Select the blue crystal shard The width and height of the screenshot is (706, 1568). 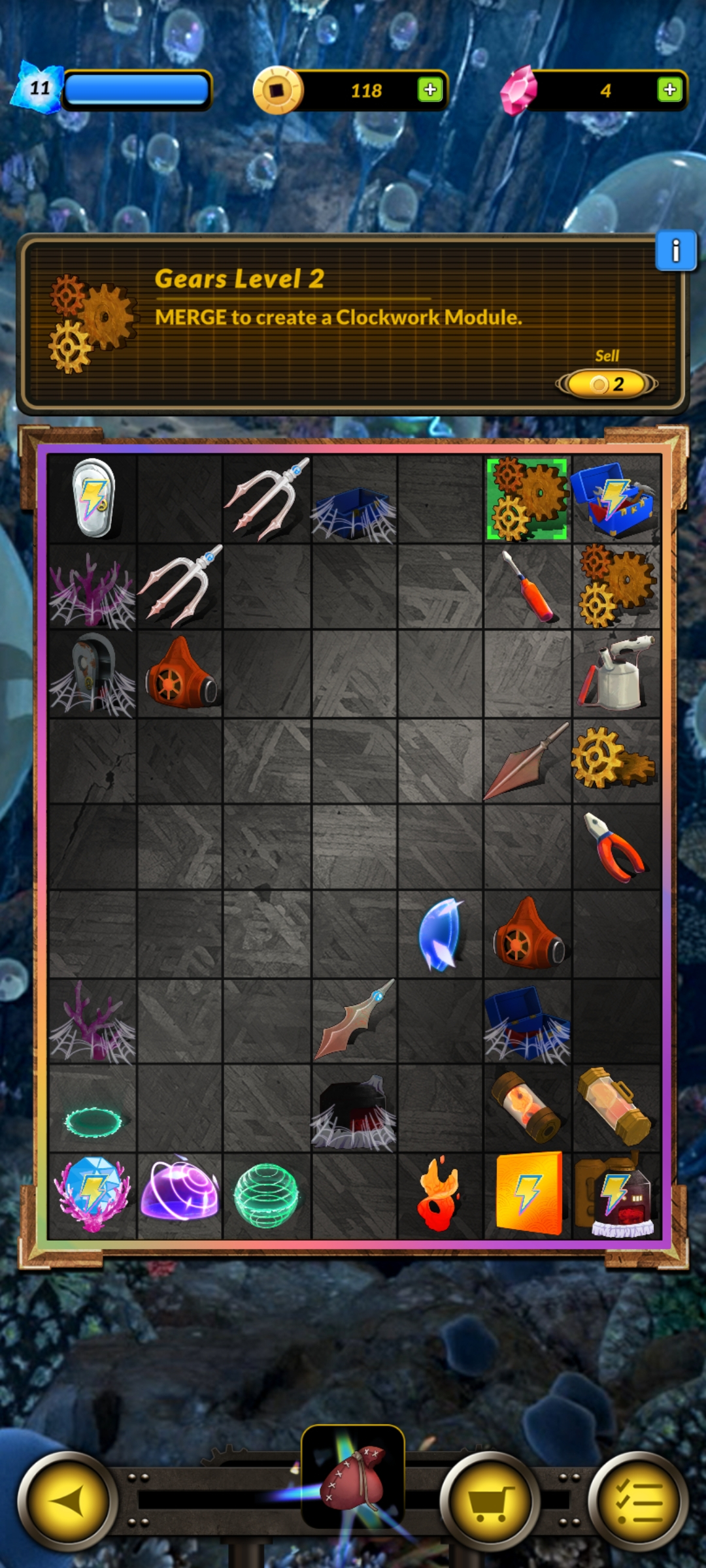coord(440,934)
